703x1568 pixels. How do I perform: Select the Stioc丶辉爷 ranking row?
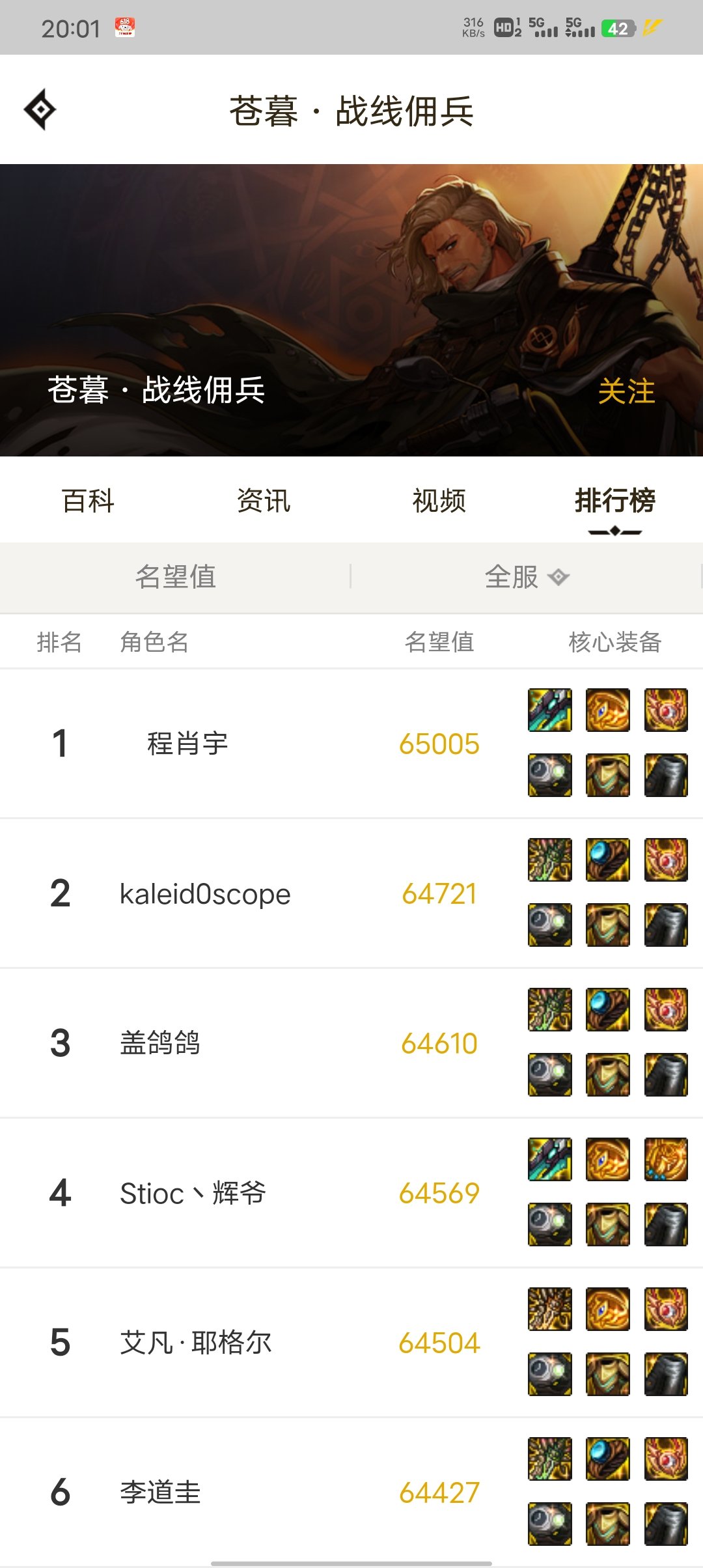(193, 1193)
